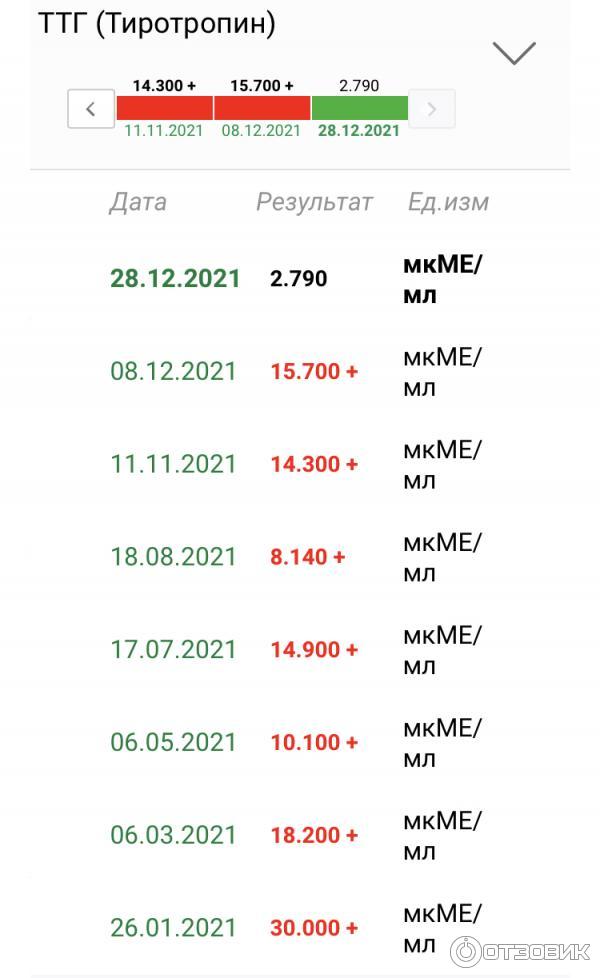
Task: Select the 08.12.2021 result bar
Action: tap(262, 108)
